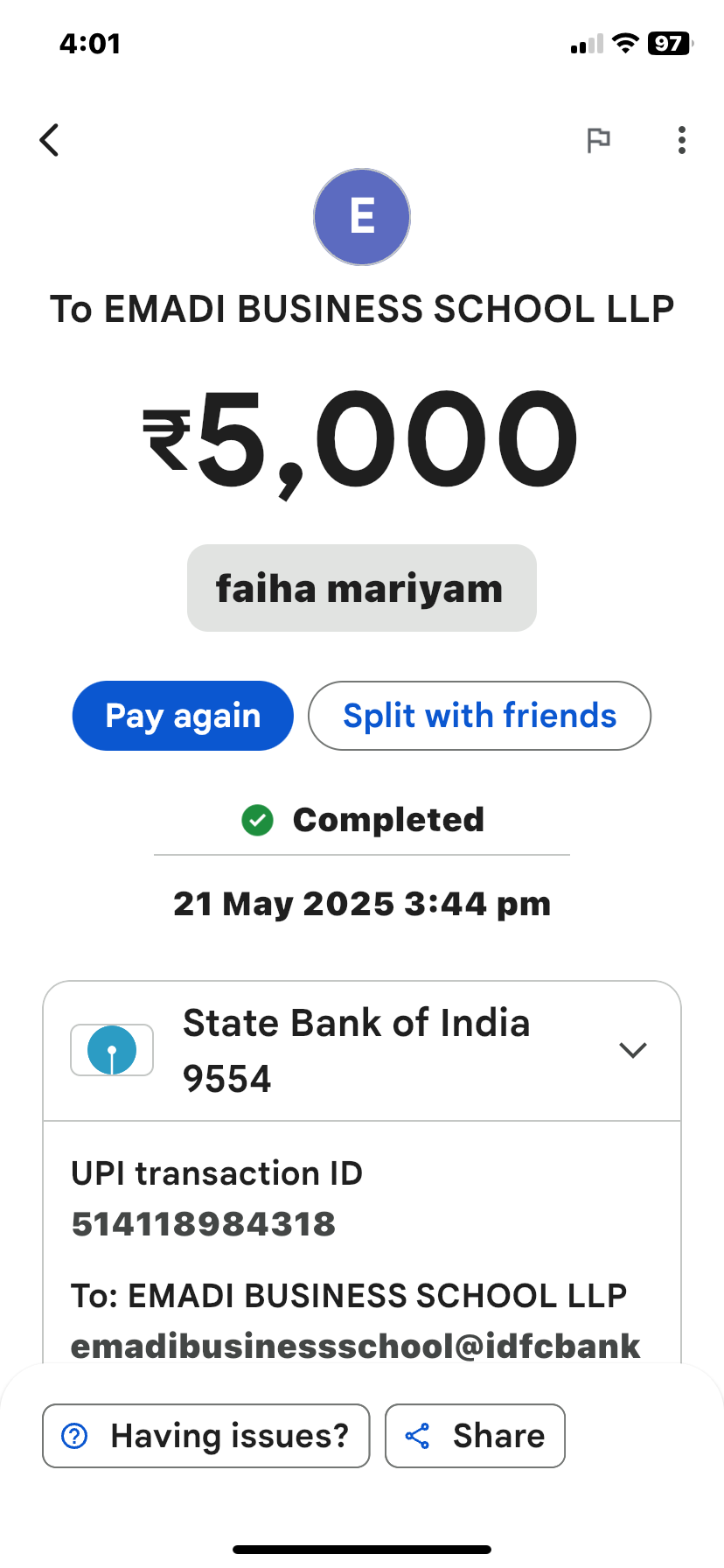
Task: Open Having issues? help
Action: pos(206,1436)
